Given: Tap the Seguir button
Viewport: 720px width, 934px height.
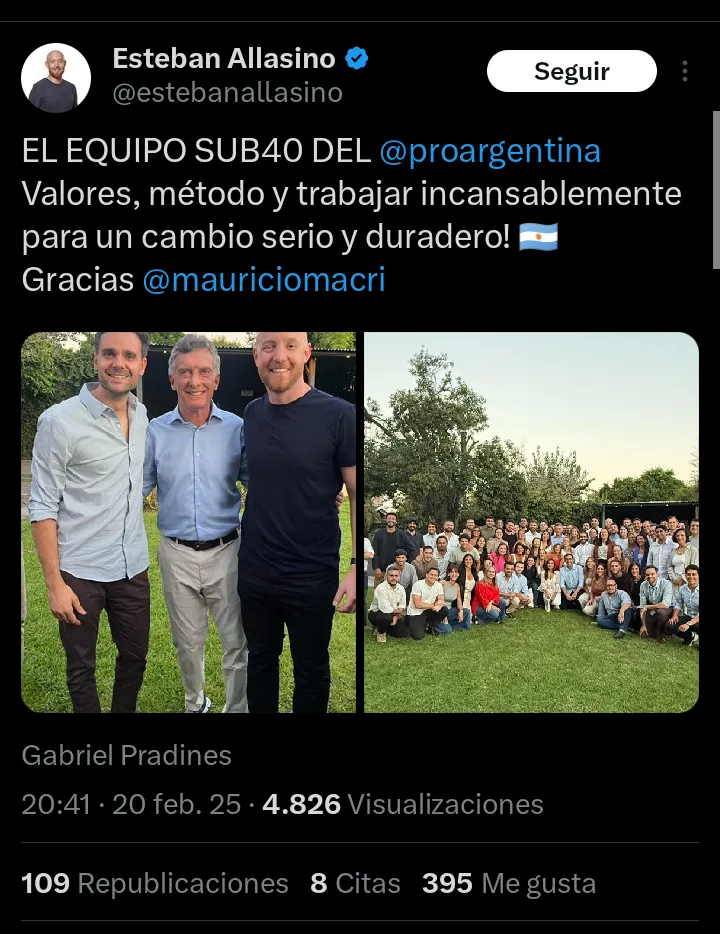Looking at the screenshot, I should pos(571,71).
